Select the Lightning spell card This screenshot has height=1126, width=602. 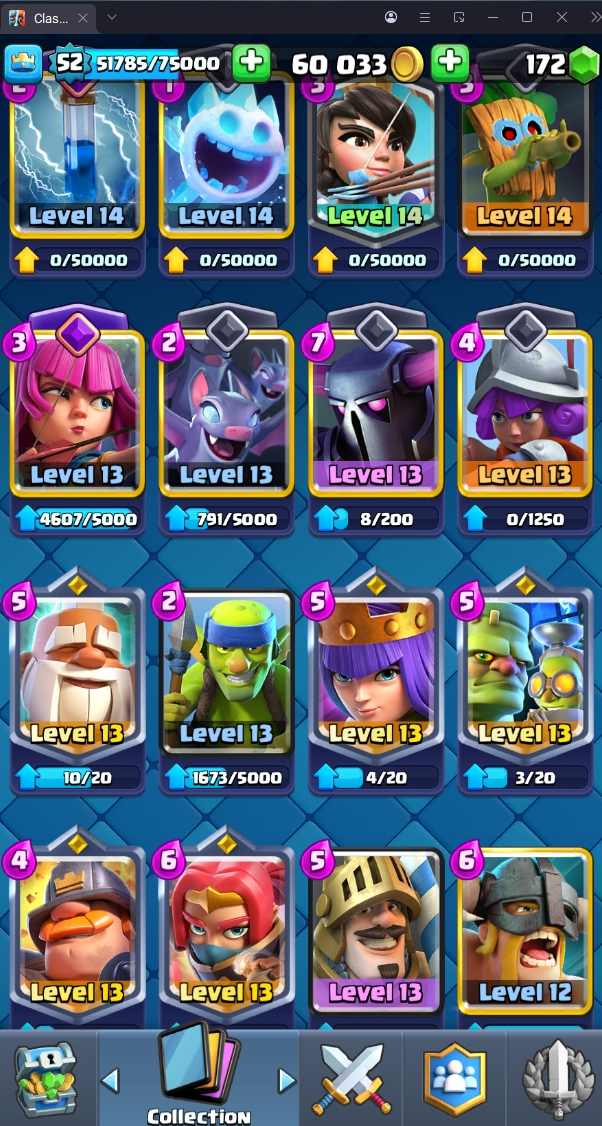click(77, 160)
